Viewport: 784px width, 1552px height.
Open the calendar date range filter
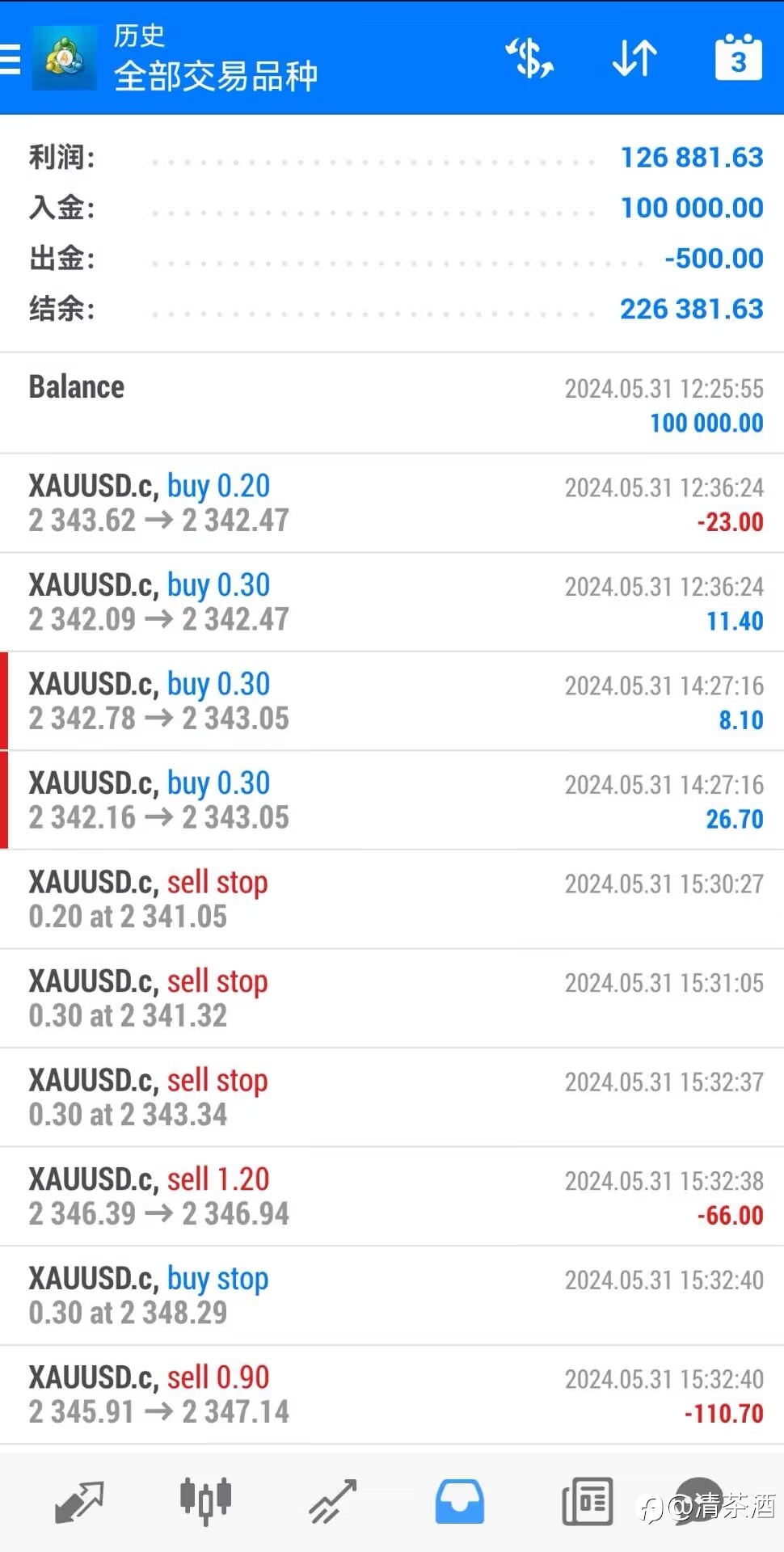[739, 57]
